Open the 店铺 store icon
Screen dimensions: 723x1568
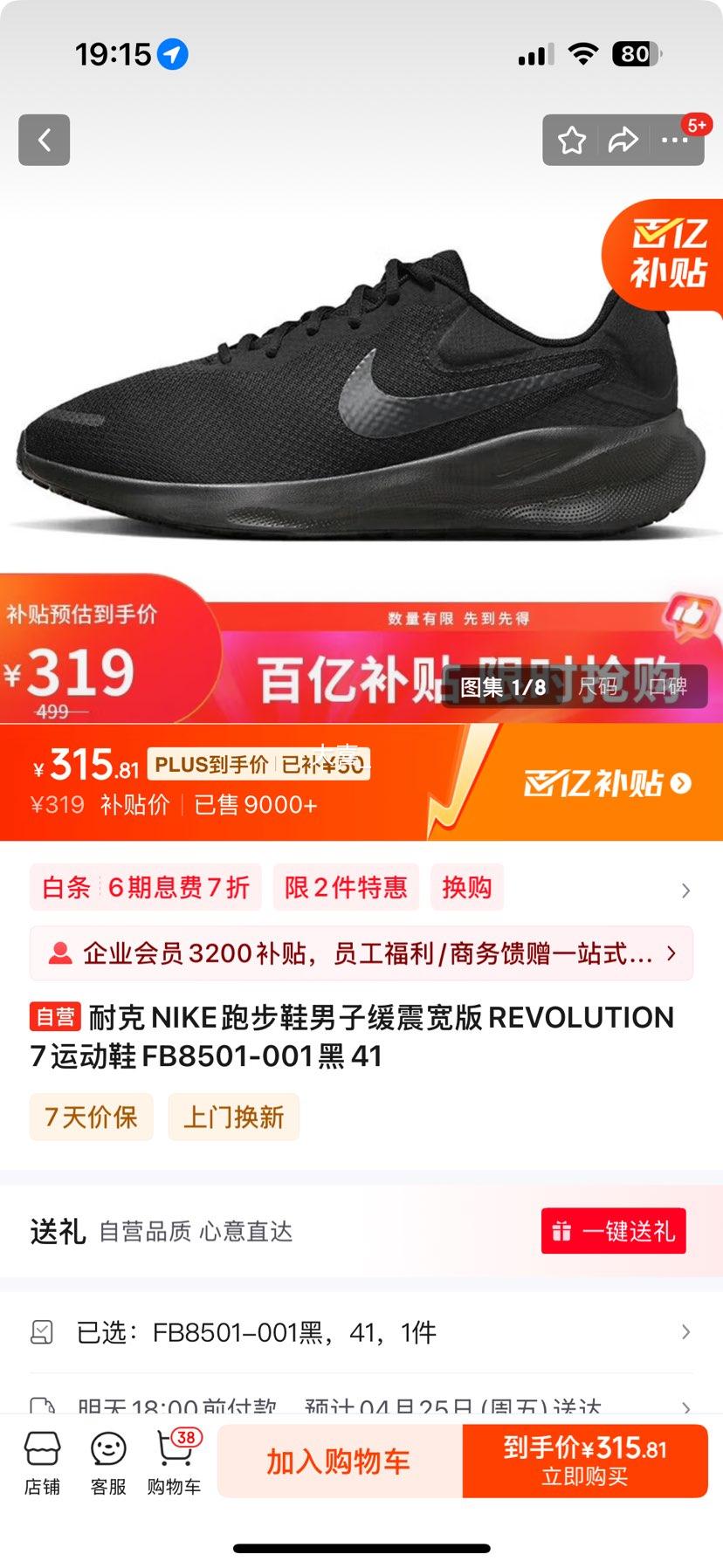[43, 1460]
